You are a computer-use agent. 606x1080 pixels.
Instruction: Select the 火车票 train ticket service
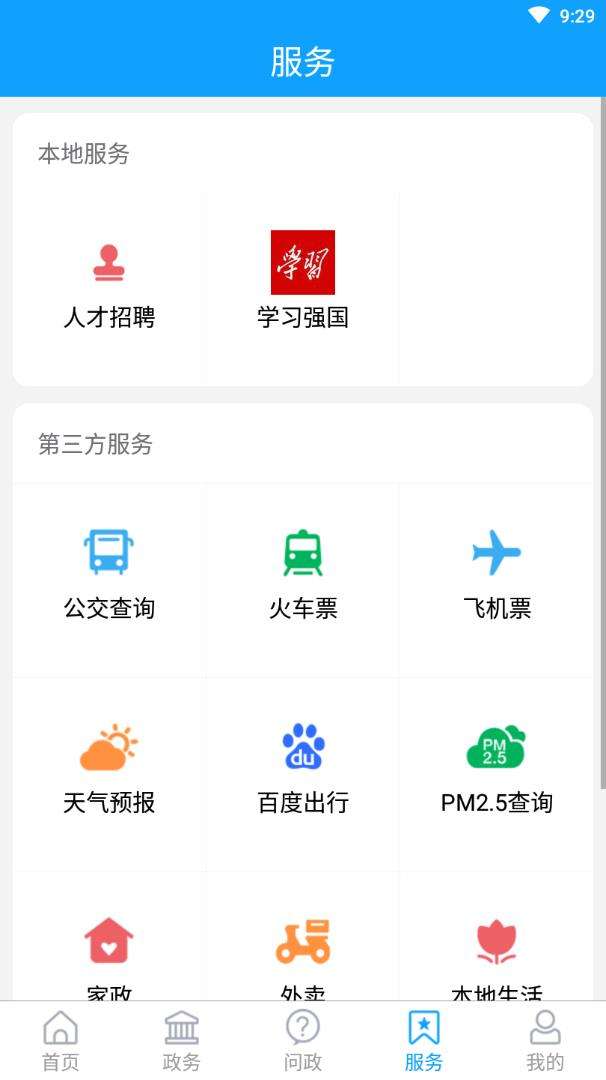pos(303,576)
